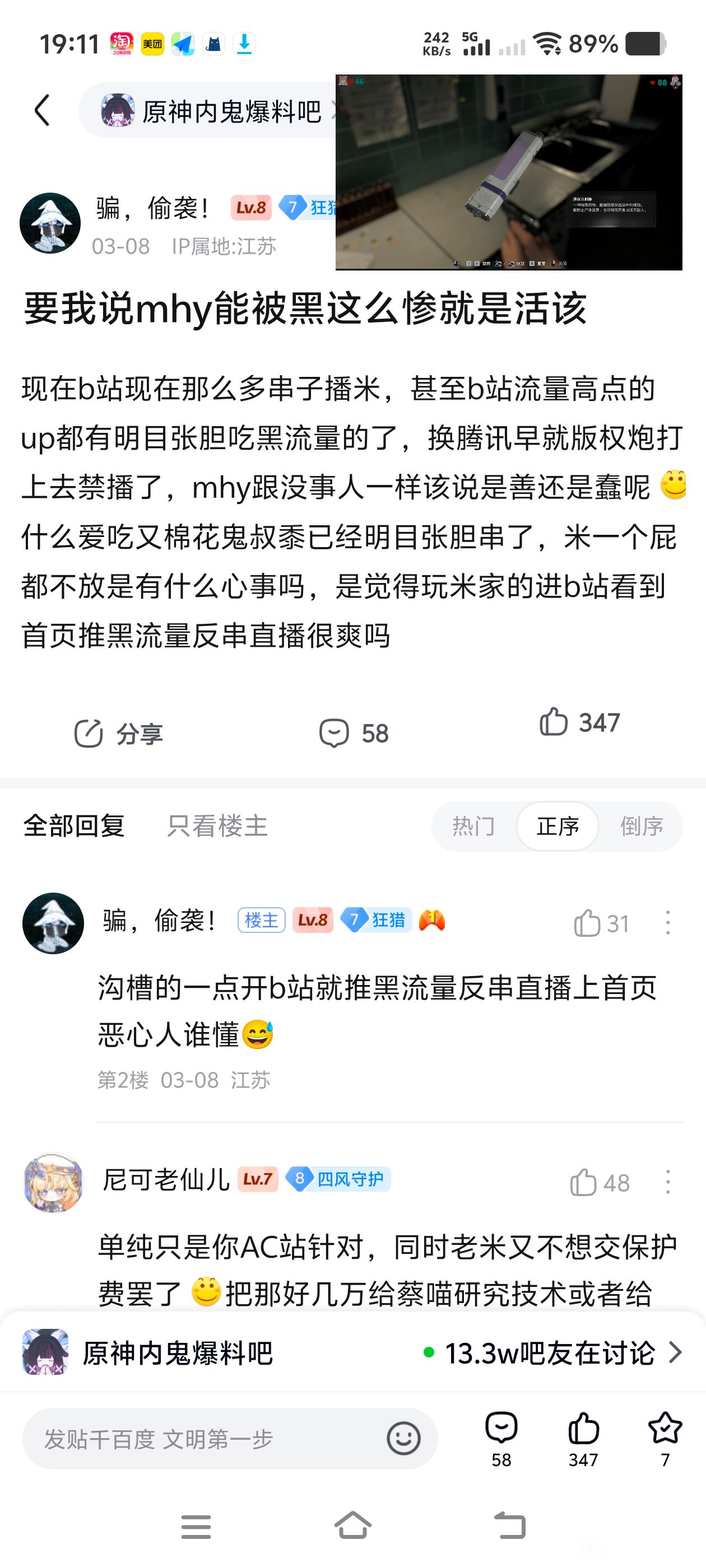706x1568 pixels.
Task: Select 正序 reply ordering
Action: coord(558,827)
